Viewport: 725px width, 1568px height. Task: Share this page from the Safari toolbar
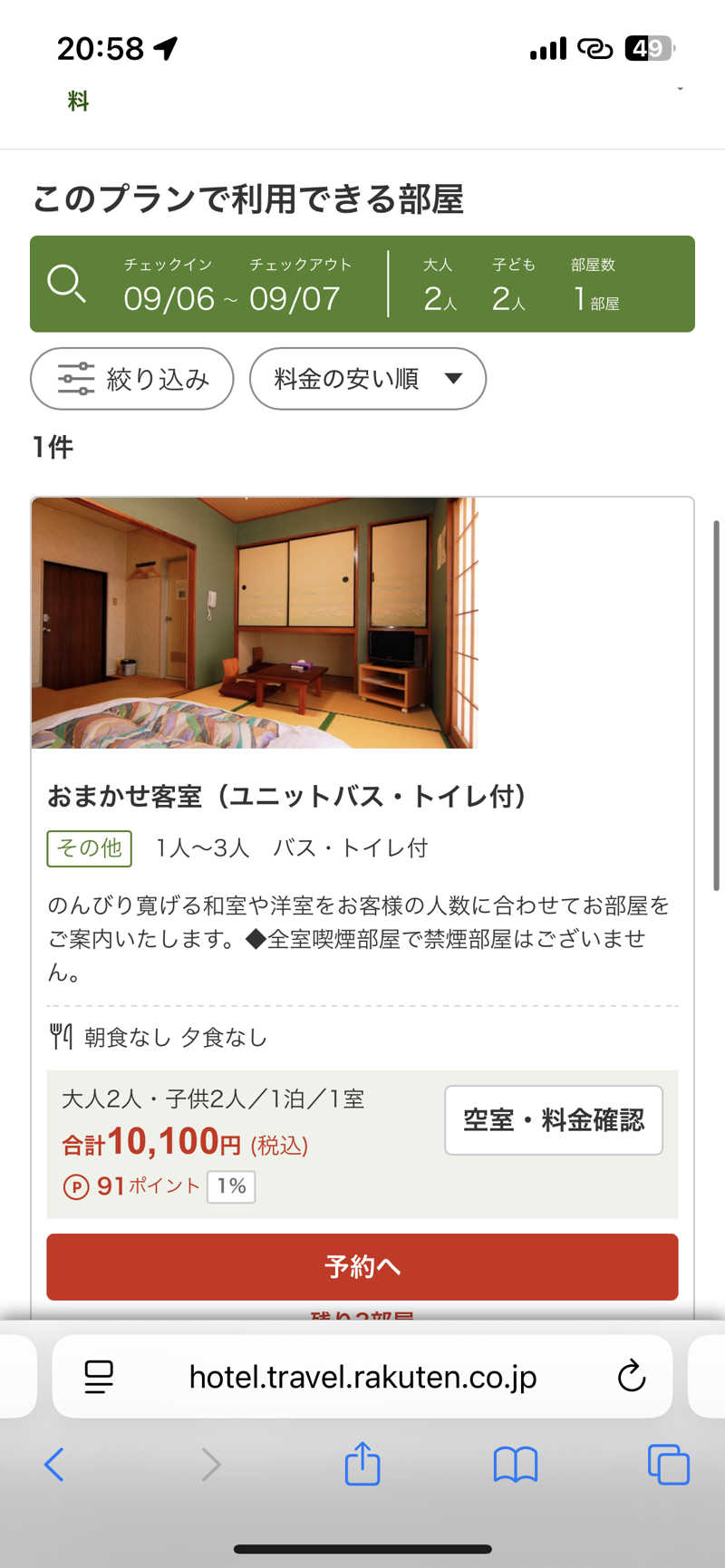[x=362, y=1464]
